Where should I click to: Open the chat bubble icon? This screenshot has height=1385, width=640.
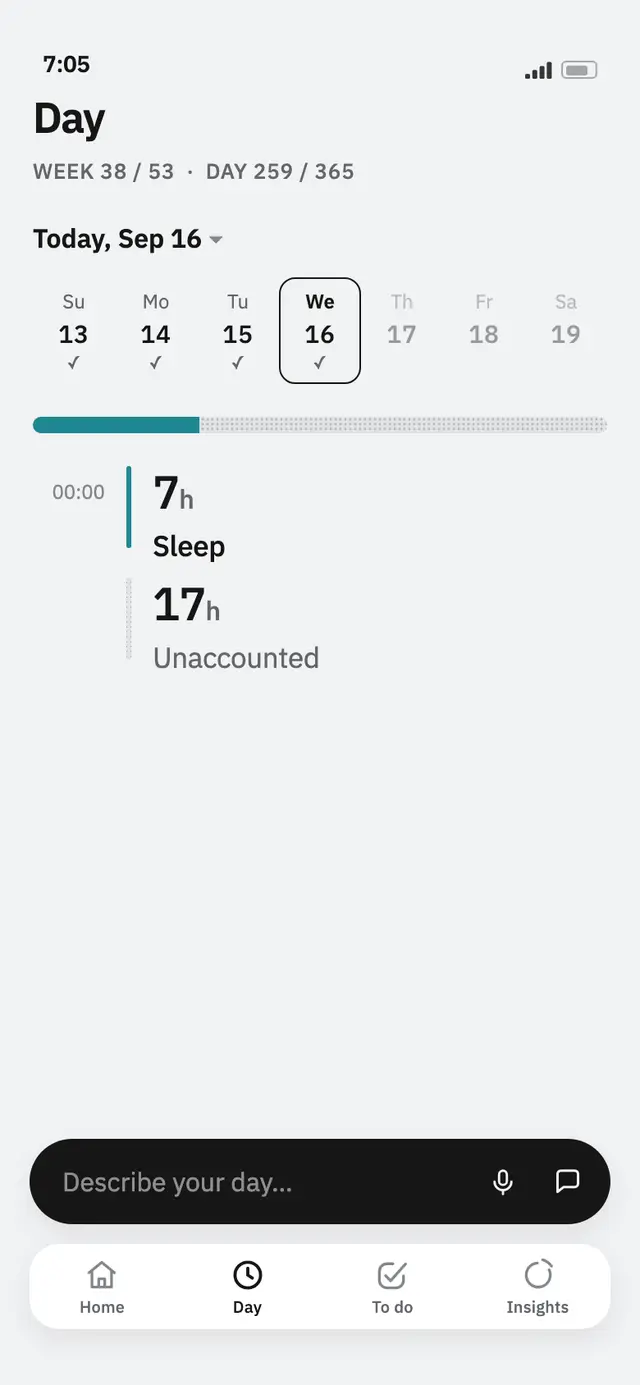[x=567, y=1181]
